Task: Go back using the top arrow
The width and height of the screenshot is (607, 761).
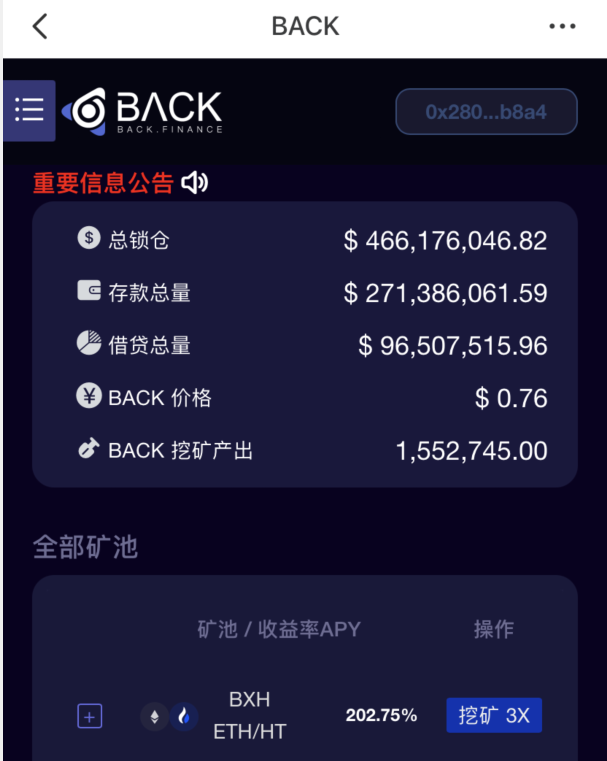Action: coord(40,27)
